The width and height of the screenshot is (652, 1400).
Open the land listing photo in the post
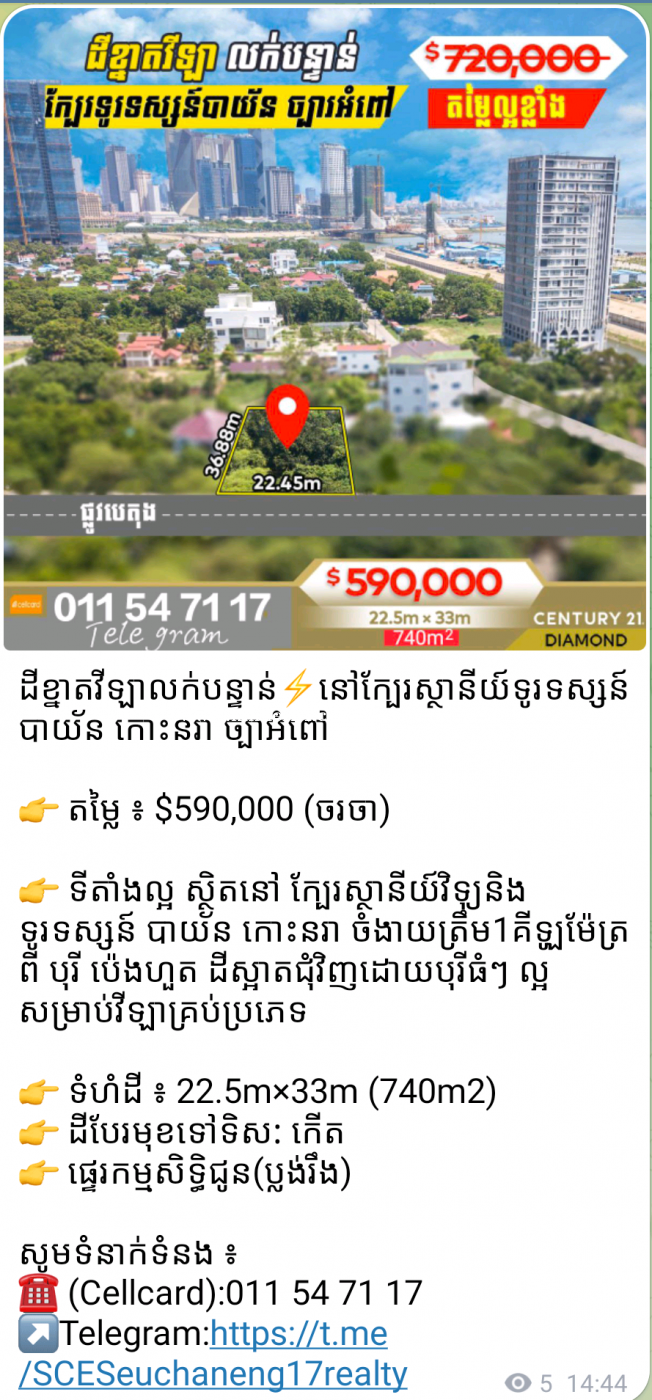[x=325, y=328]
